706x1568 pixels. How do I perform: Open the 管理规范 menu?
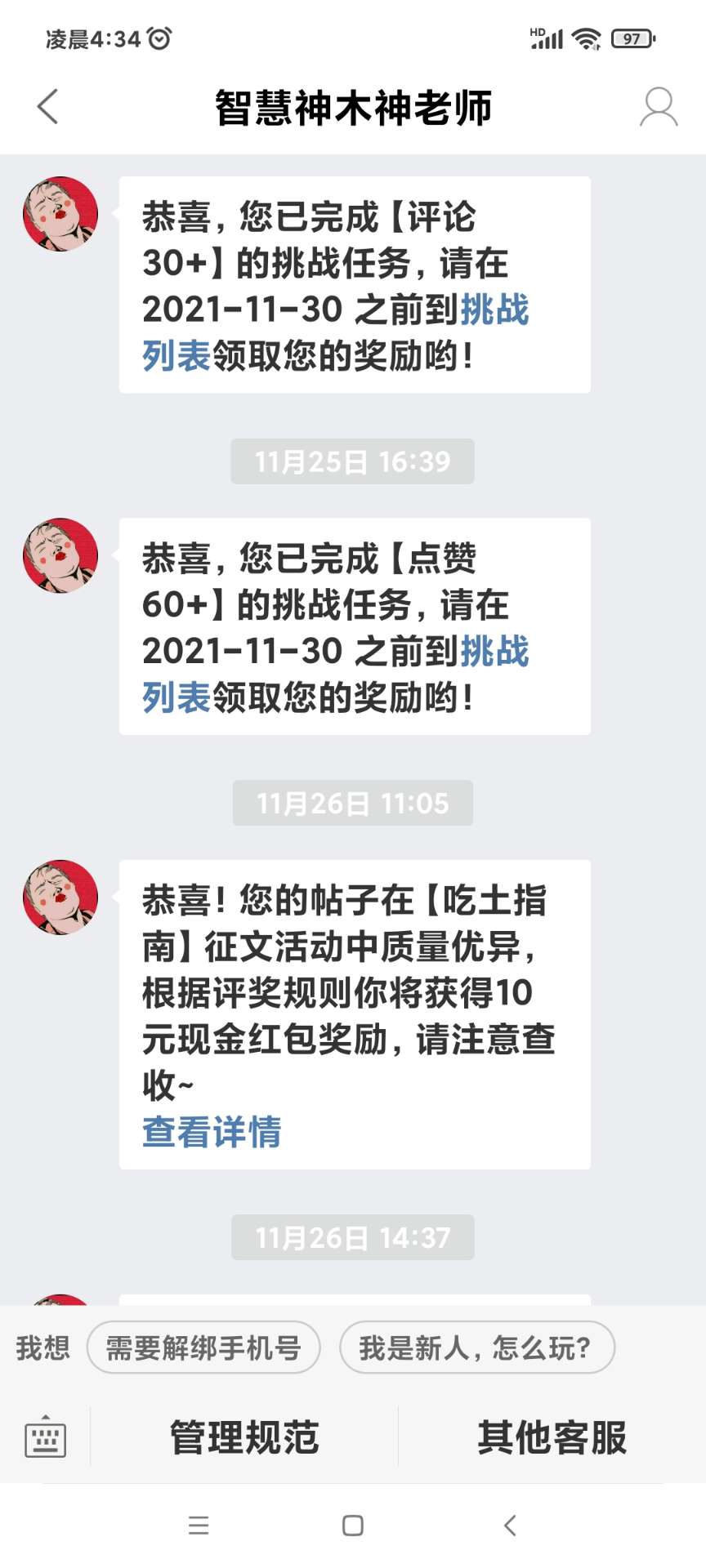point(244,1437)
